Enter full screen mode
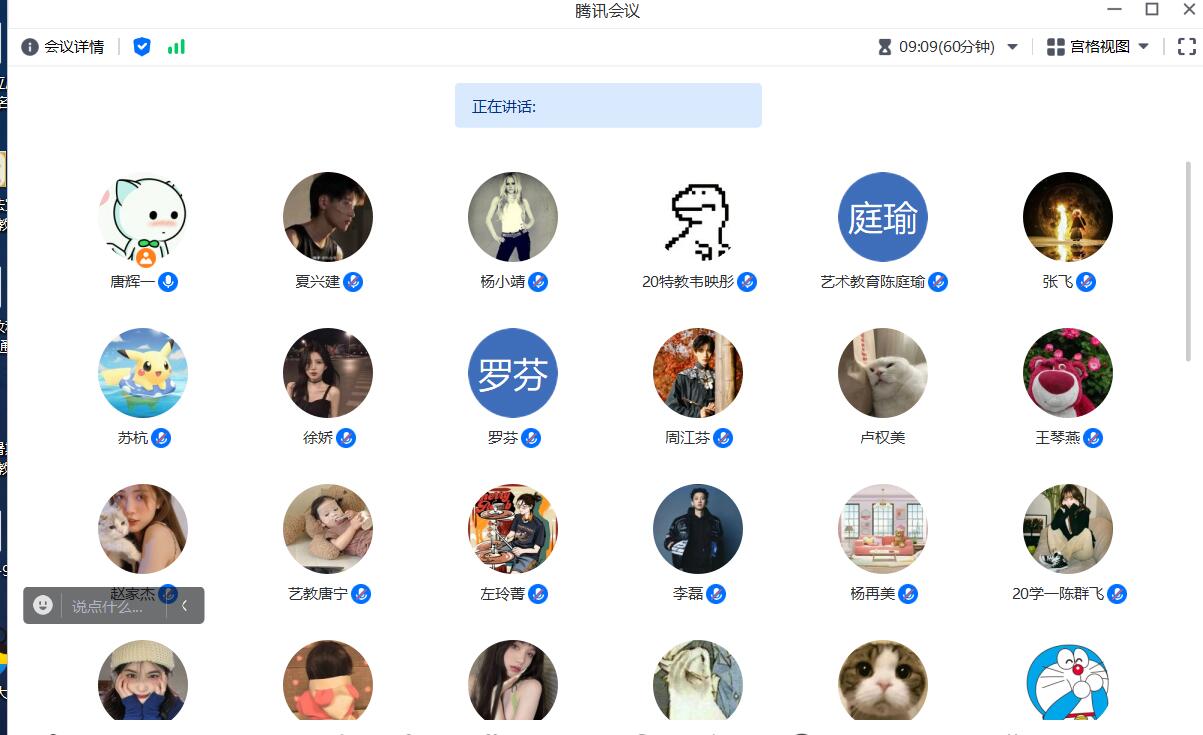The height and width of the screenshot is (735, 1203). pyautogui.click(x=1186, y=47)
